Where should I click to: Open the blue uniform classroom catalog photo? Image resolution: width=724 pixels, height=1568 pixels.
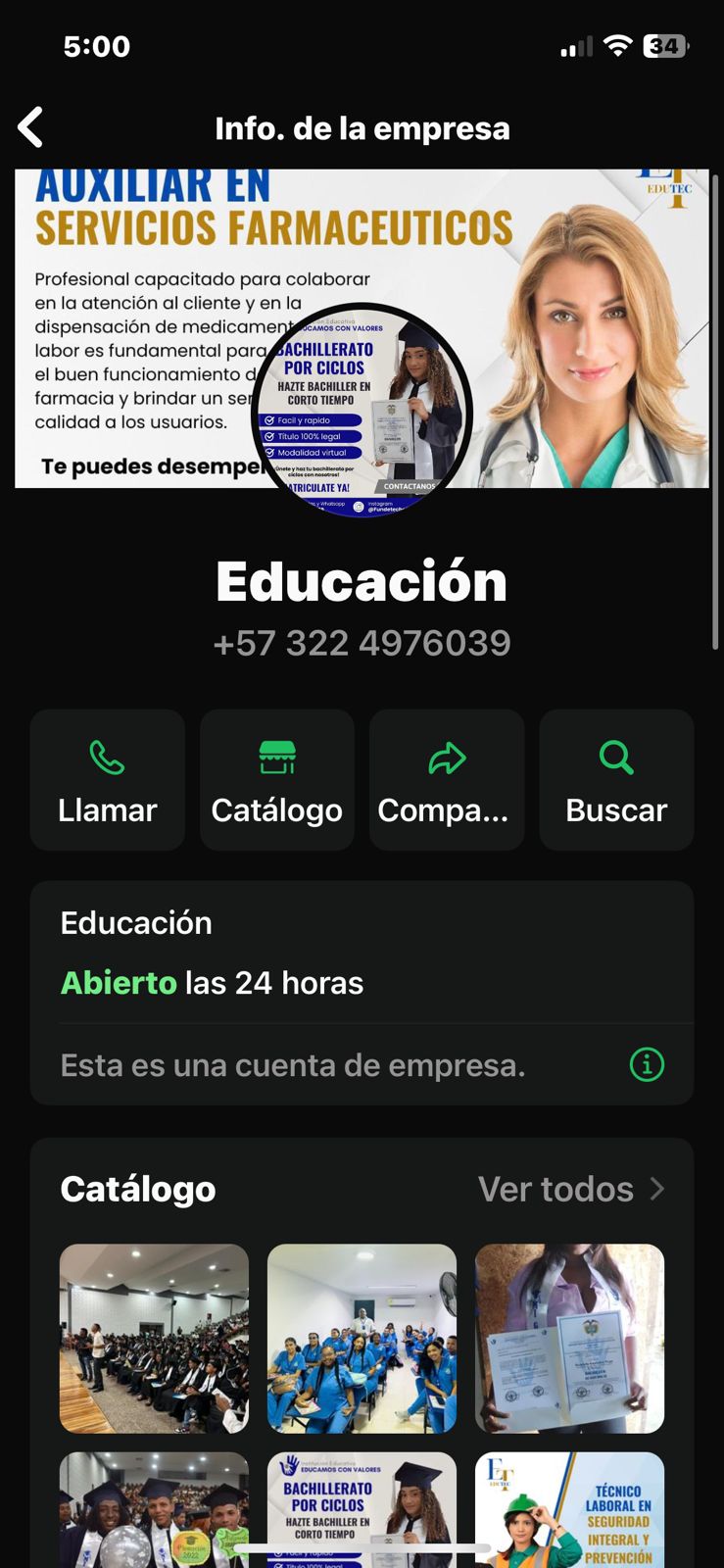(x=362, y=1338)
